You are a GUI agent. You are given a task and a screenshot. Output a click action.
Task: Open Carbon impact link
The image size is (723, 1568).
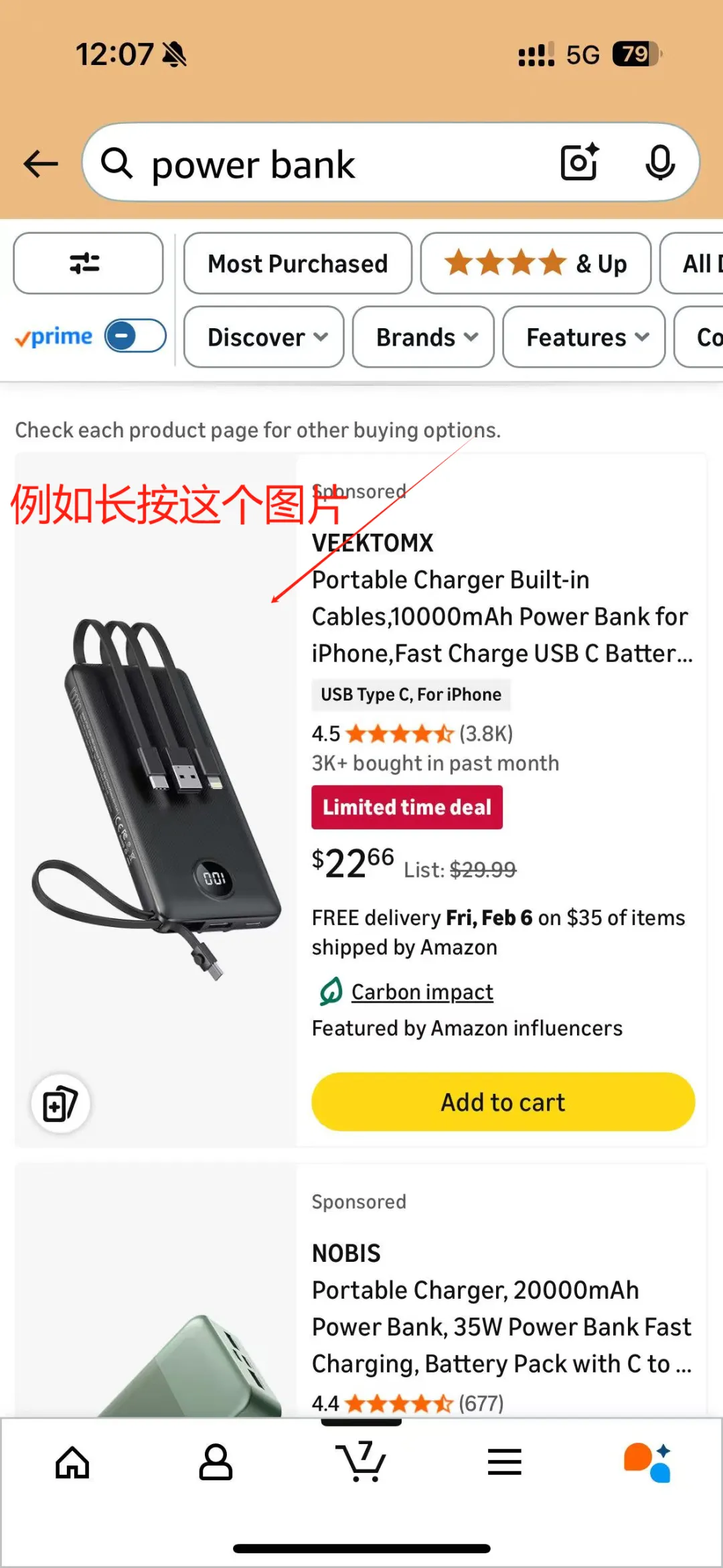pyautogui.click(x=422, y=992)
